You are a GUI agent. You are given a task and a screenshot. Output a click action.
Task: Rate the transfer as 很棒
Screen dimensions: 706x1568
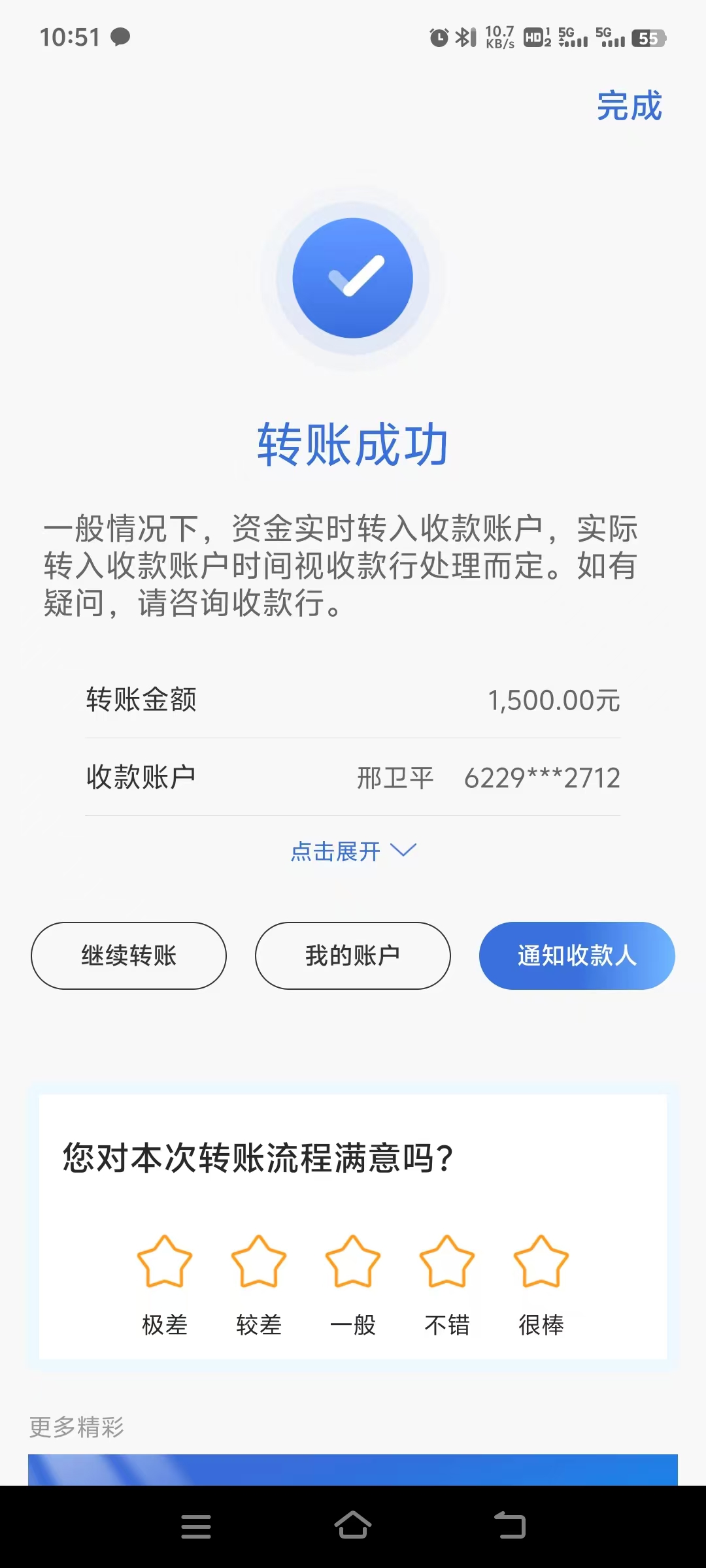[541, 1262]
